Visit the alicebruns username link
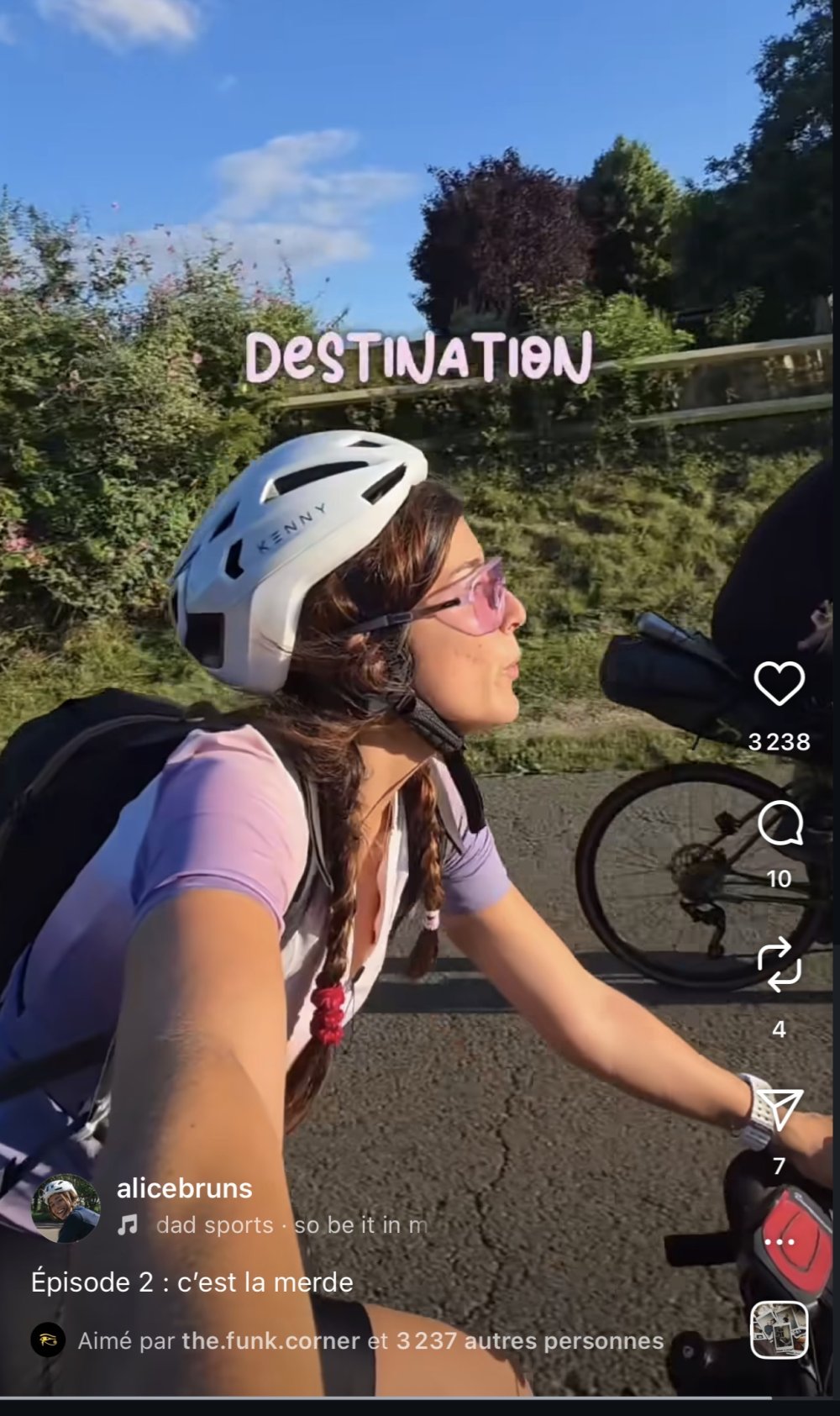This screenshot has width=840, height=1416. (184, 1188)
